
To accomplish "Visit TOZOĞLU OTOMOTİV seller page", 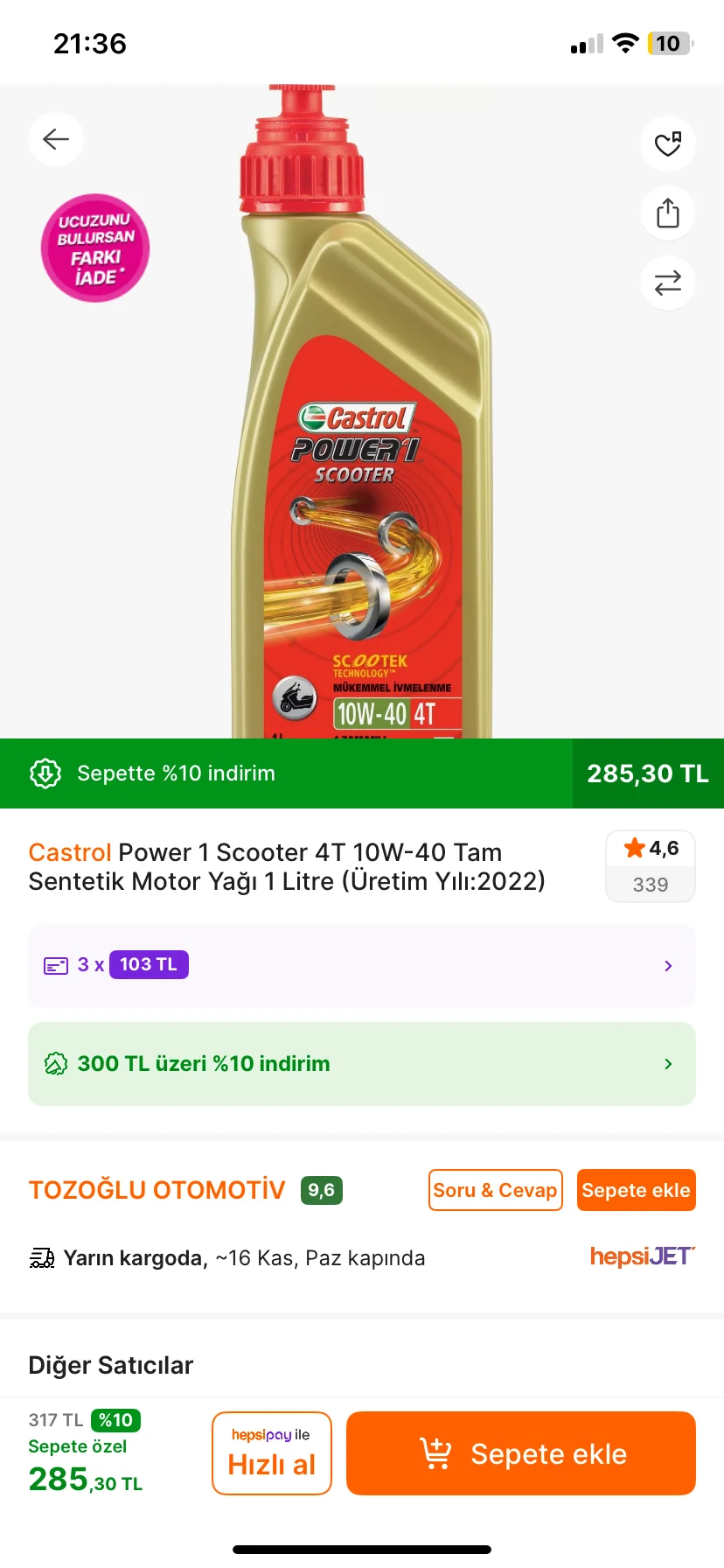I will click(157, 1190).
